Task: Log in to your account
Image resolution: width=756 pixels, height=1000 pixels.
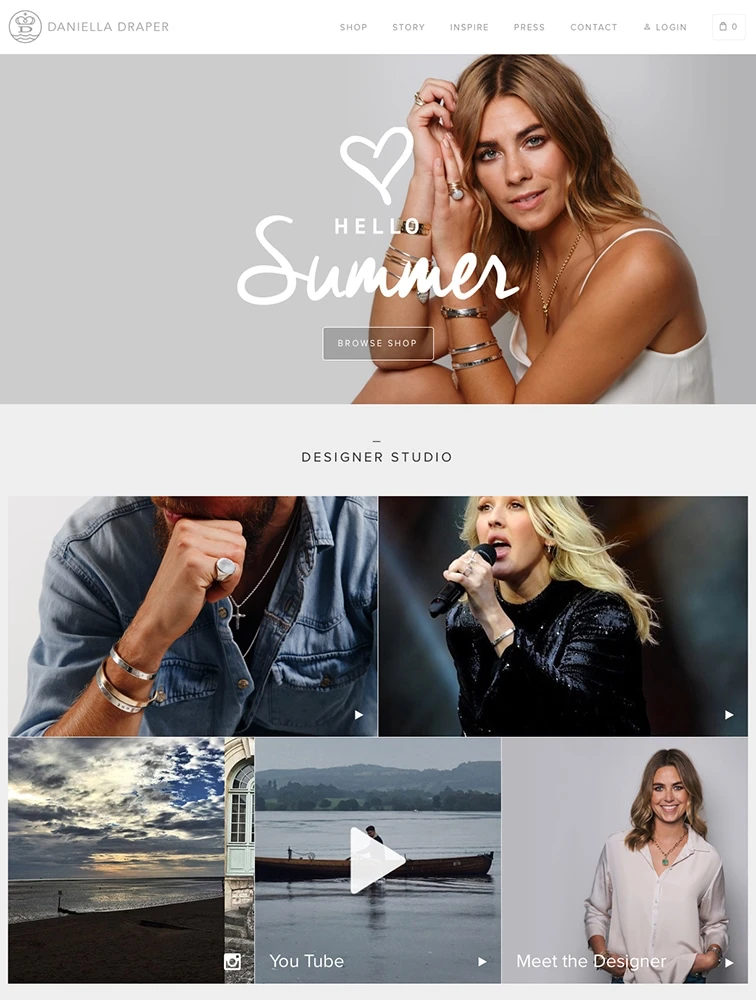Action: [665, 27]
